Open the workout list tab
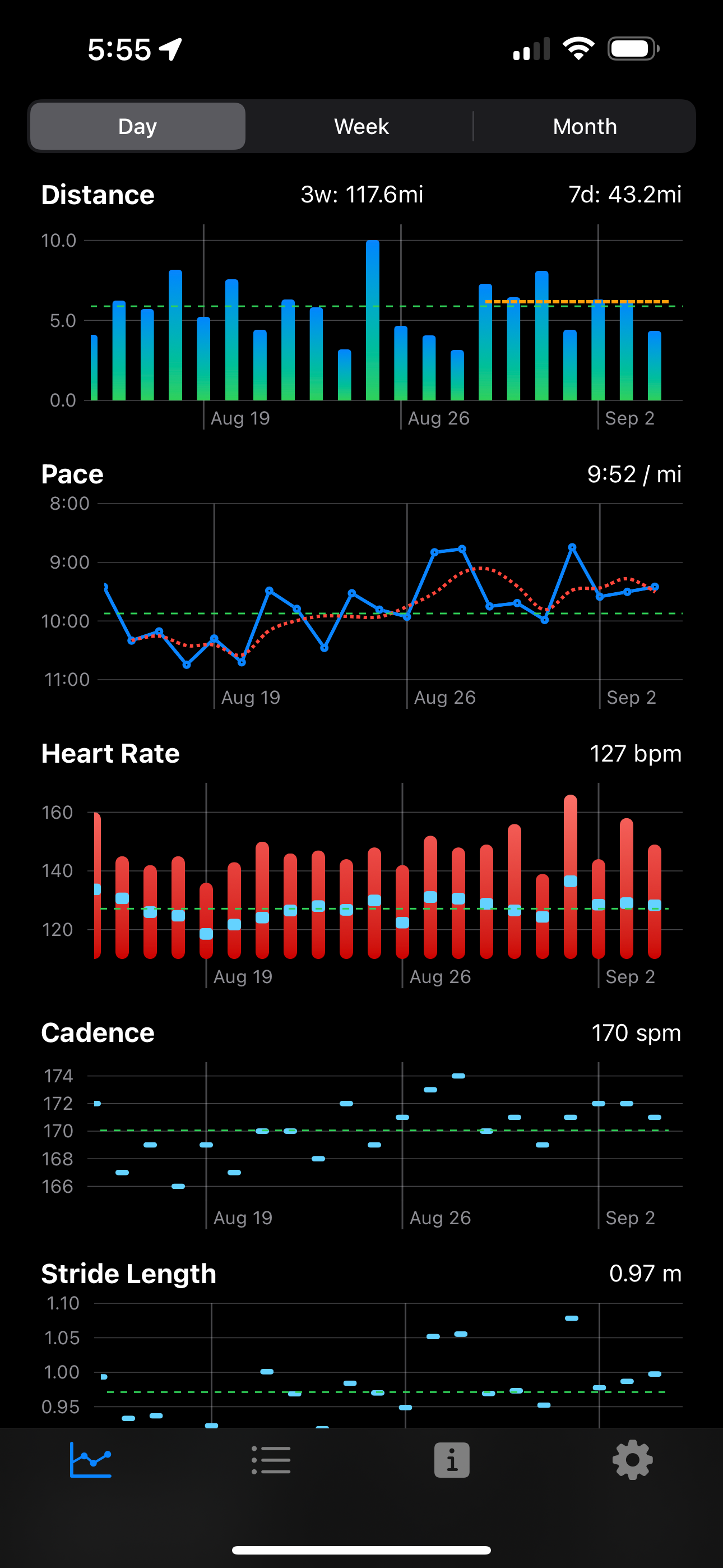The image size is (723, 1568). point(271,1460)
